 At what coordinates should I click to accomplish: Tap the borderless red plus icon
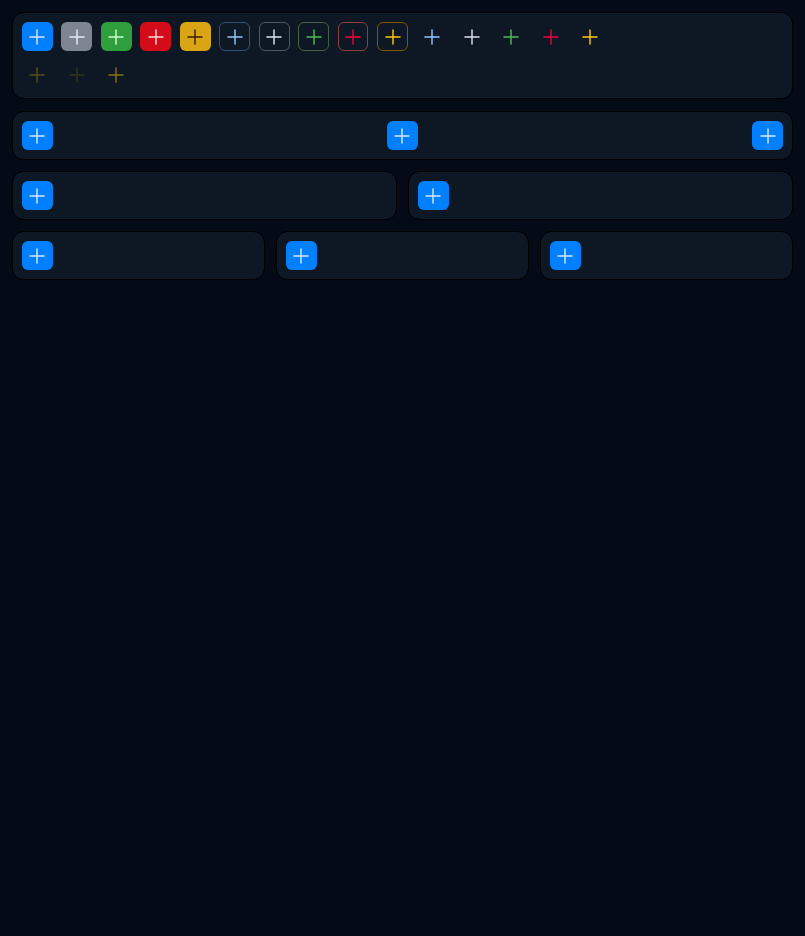(551, 37)
